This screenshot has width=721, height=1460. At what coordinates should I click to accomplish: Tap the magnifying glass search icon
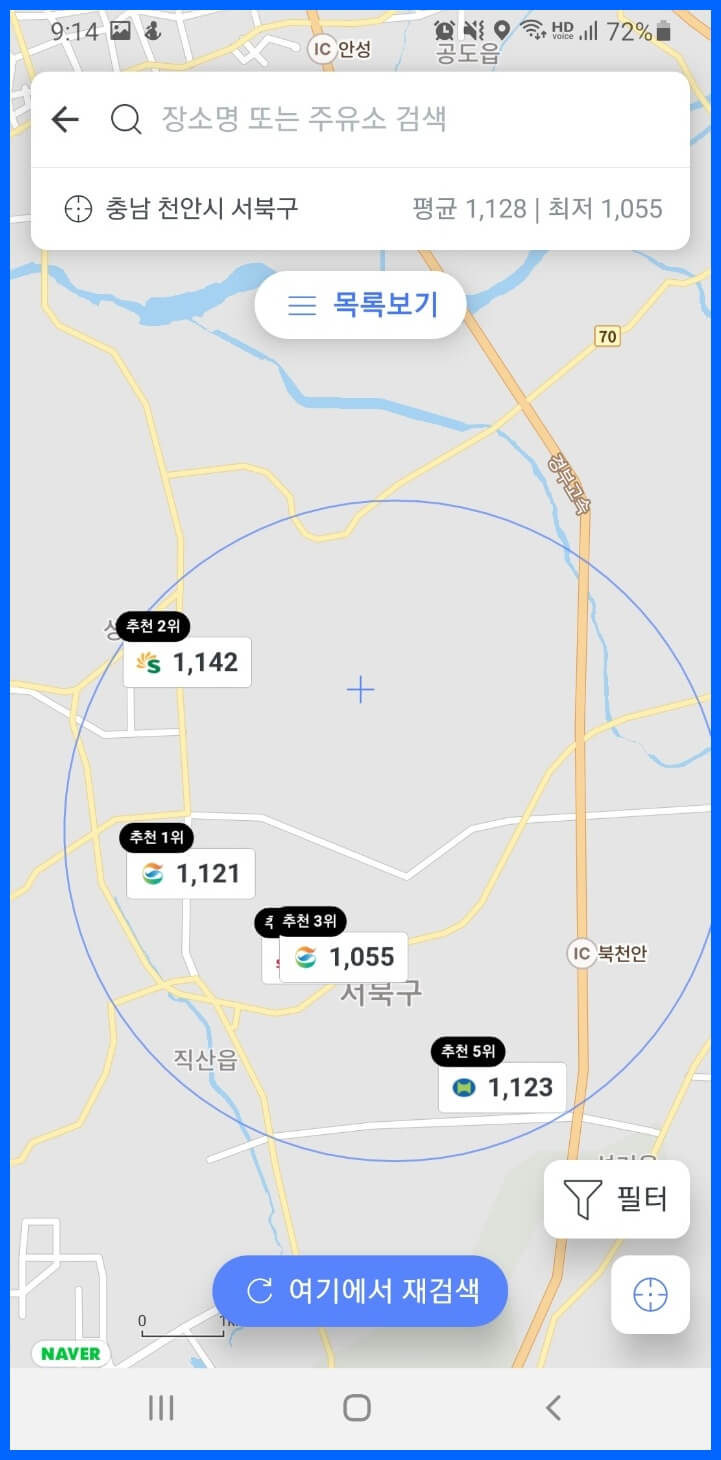124,119
